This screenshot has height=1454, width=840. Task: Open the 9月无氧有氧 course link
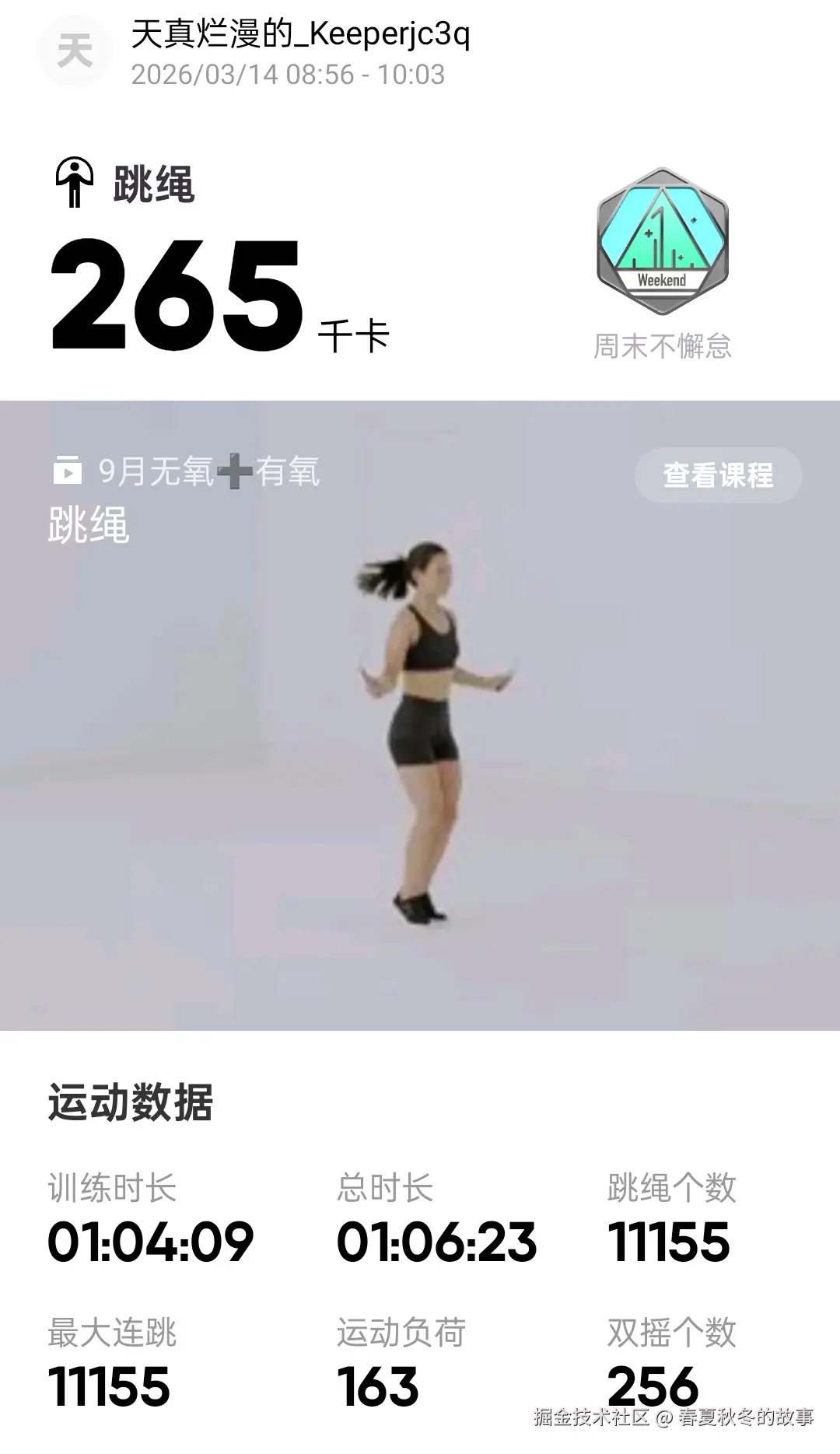pos(210,471)
